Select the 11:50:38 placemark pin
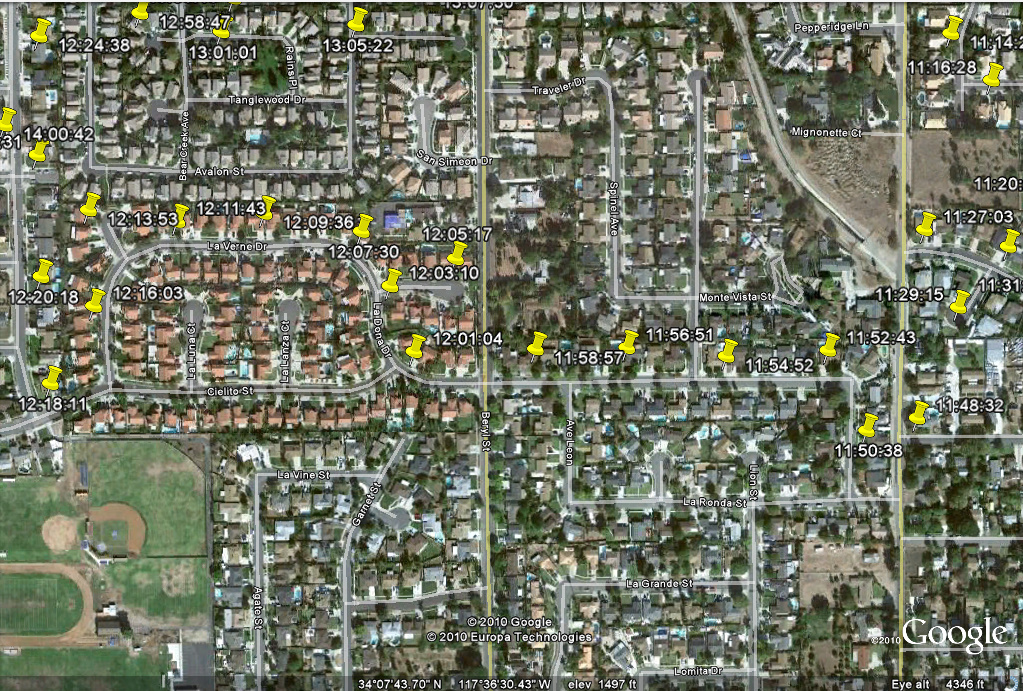 coord(869,425)
